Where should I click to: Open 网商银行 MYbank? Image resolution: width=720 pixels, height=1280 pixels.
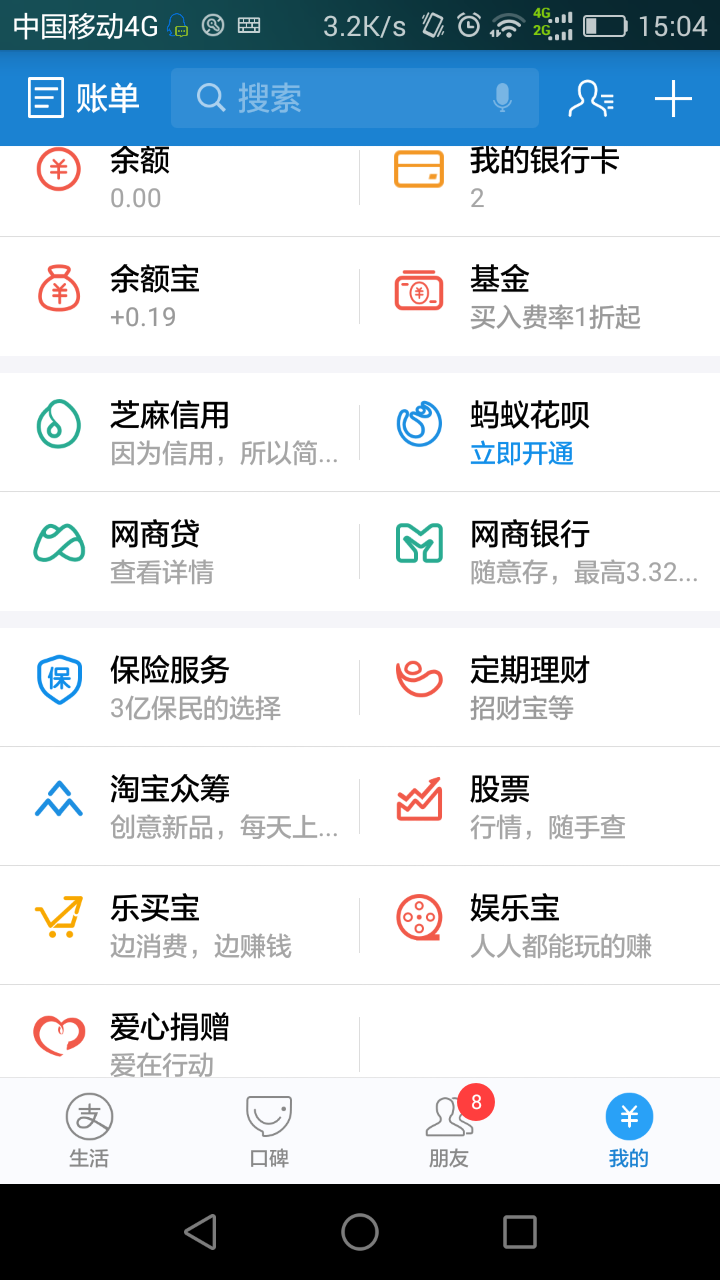[x=540, y=551]
